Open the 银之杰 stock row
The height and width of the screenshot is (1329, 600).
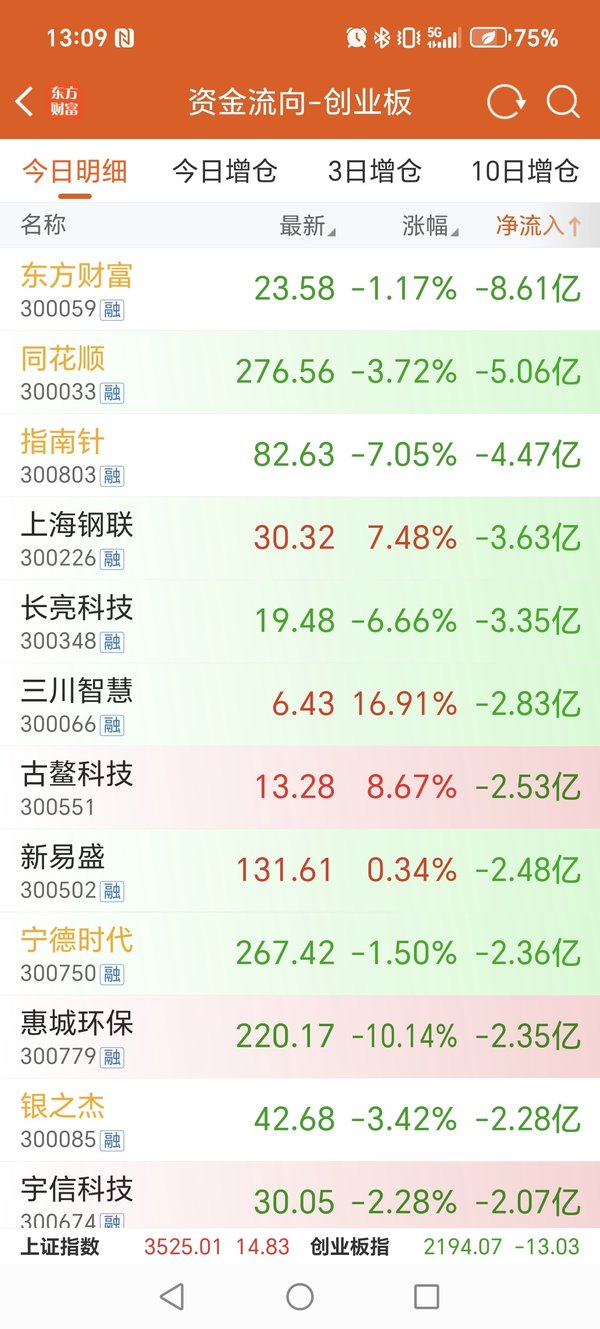point(300,1119)
